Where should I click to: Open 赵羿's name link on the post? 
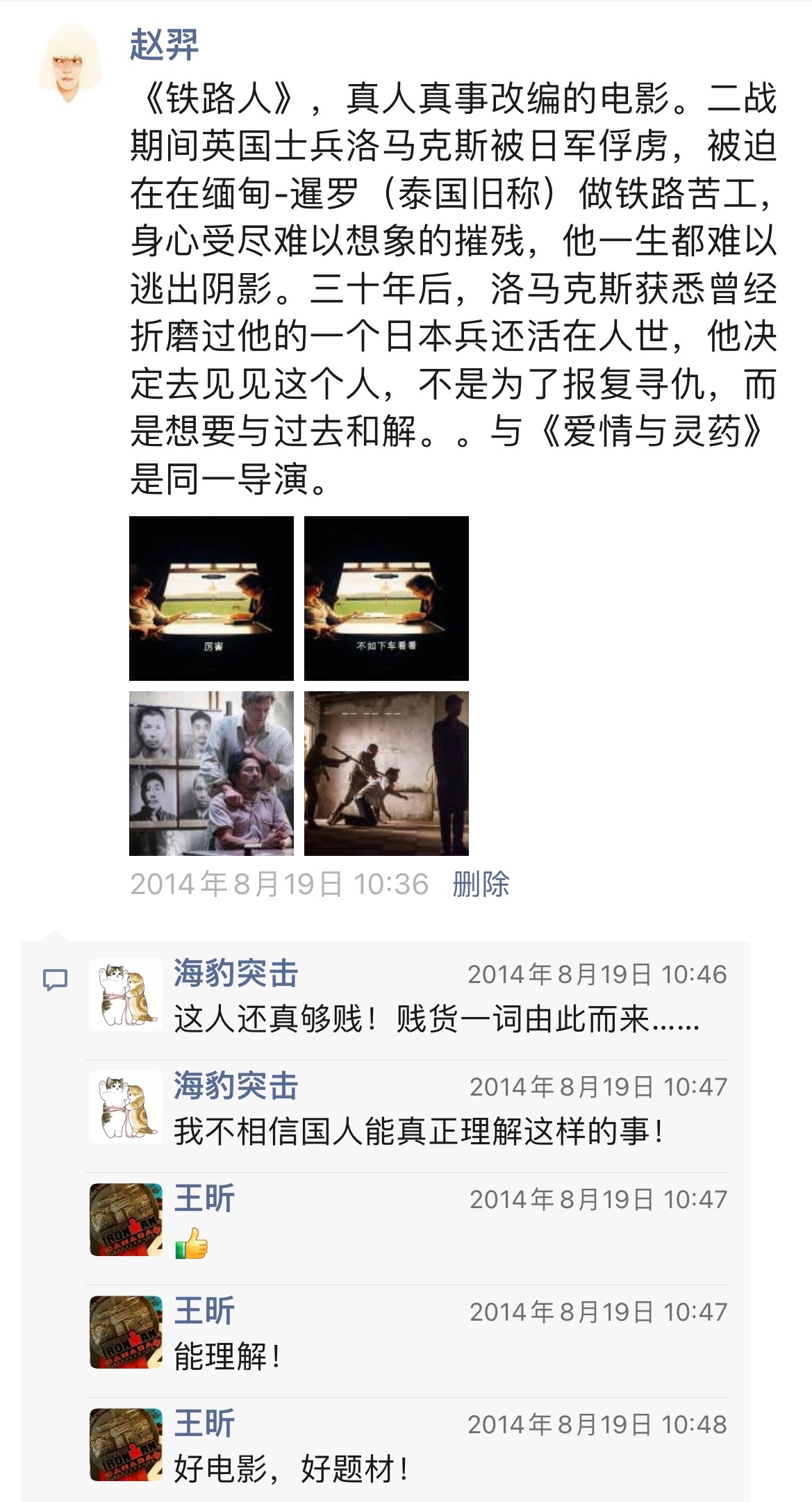tap(164, 45)
